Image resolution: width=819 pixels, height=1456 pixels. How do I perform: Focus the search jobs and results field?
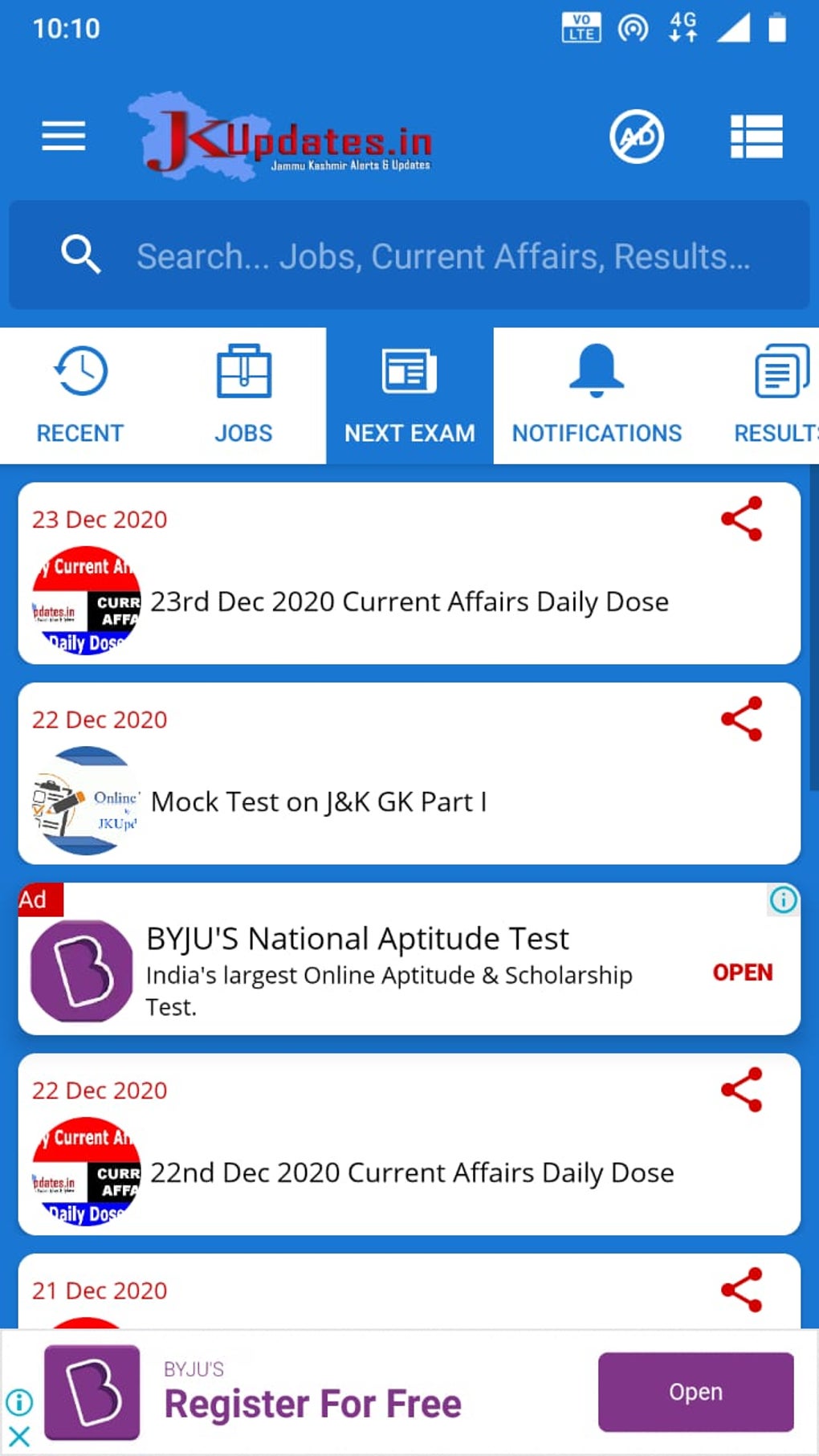click(442, 256)
